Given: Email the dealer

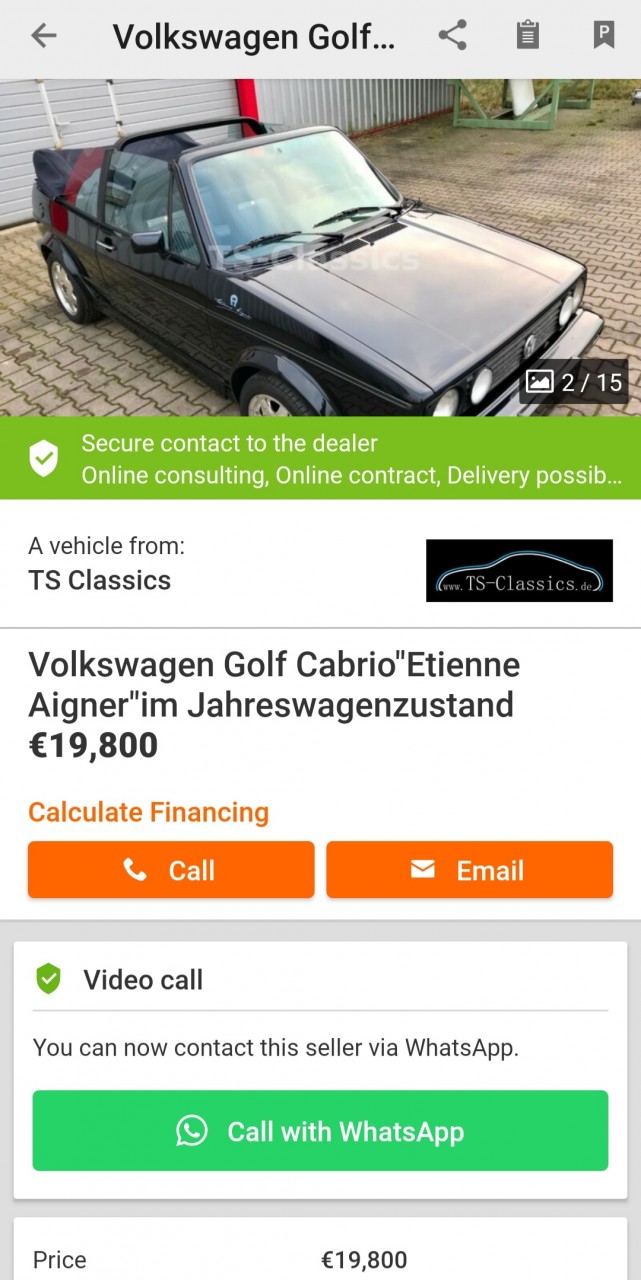Looking at the screenshot, I should [x=469, y=870].
